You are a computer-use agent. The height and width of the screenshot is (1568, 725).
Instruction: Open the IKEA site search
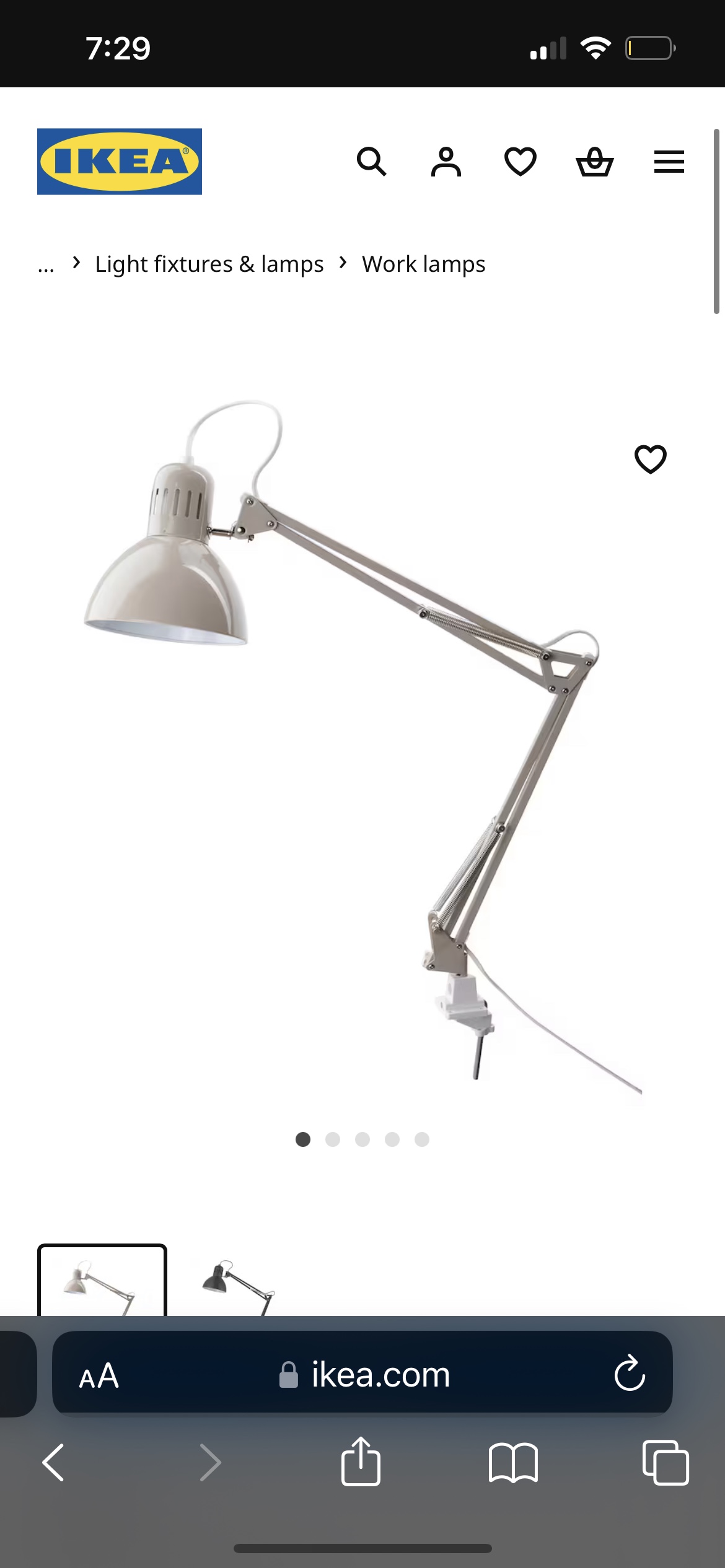pos(371,162)
